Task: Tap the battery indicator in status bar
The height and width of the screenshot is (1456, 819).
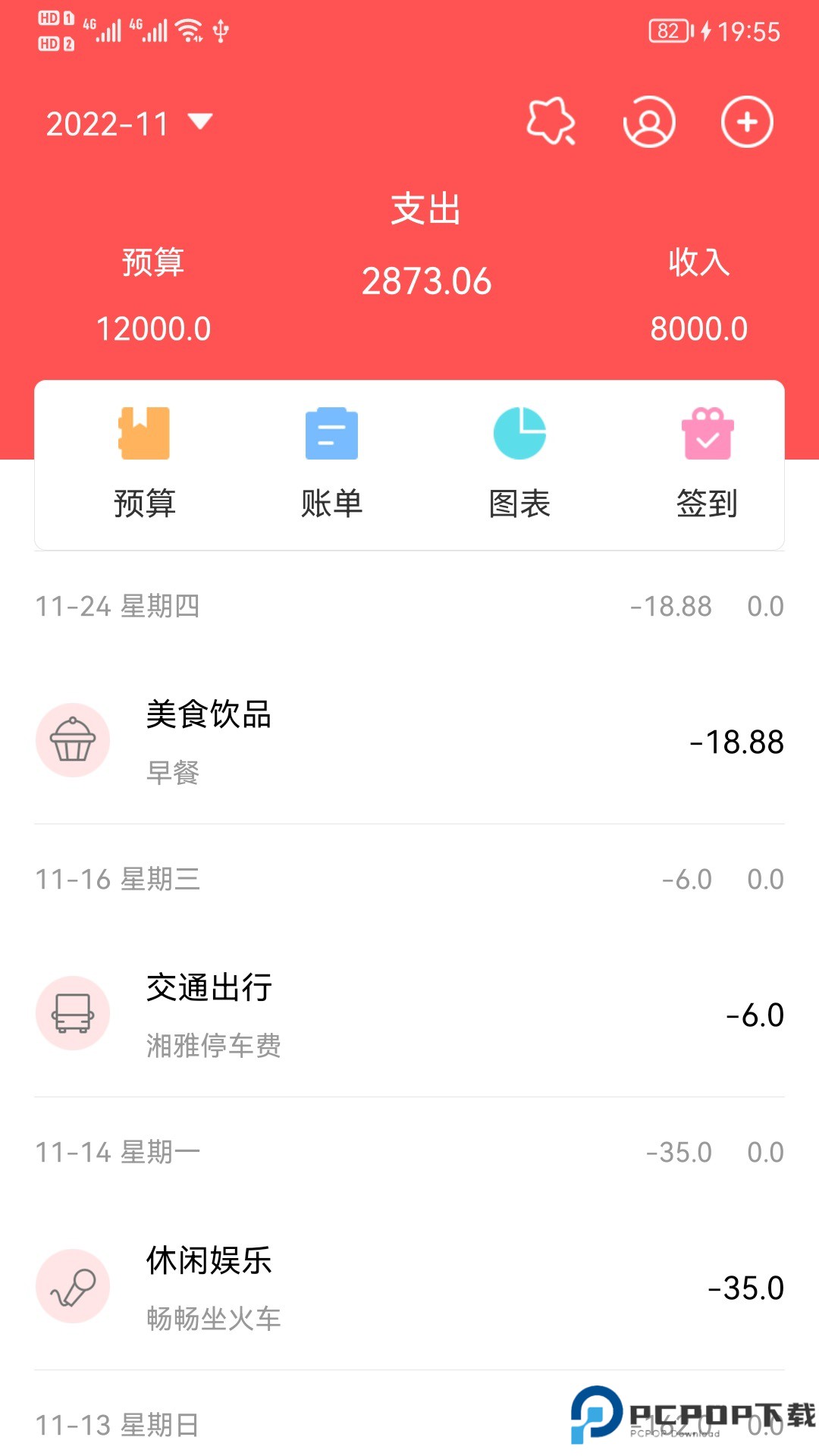Action: coord(670,32)
